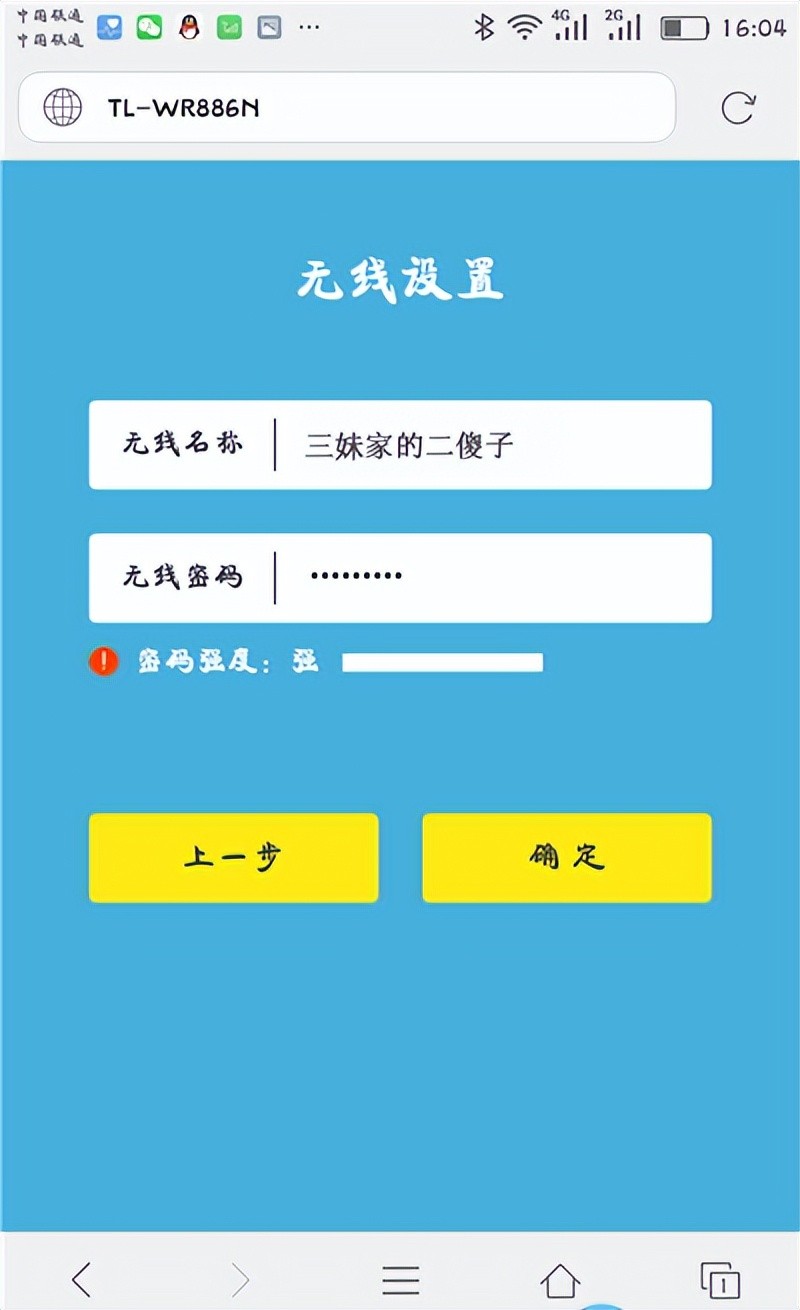
Task: Go to the browser home page
Action: (560, 1279)
